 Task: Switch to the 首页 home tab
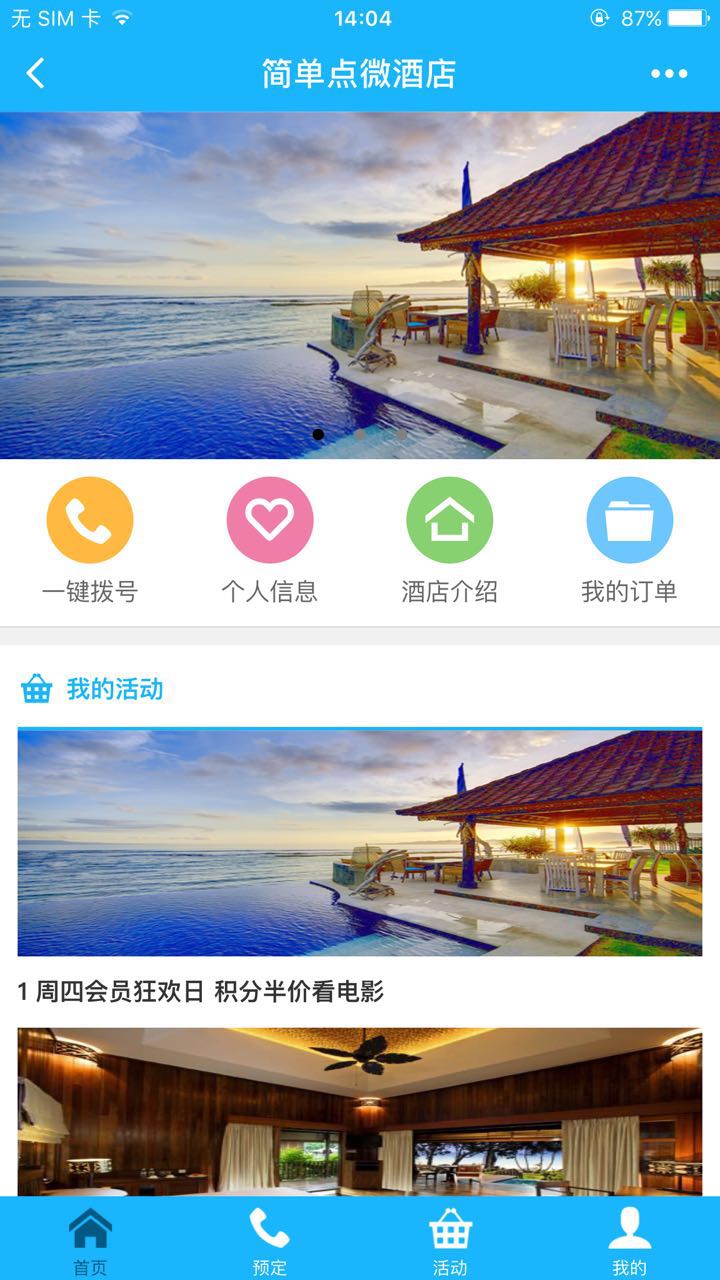(90, 1240)
